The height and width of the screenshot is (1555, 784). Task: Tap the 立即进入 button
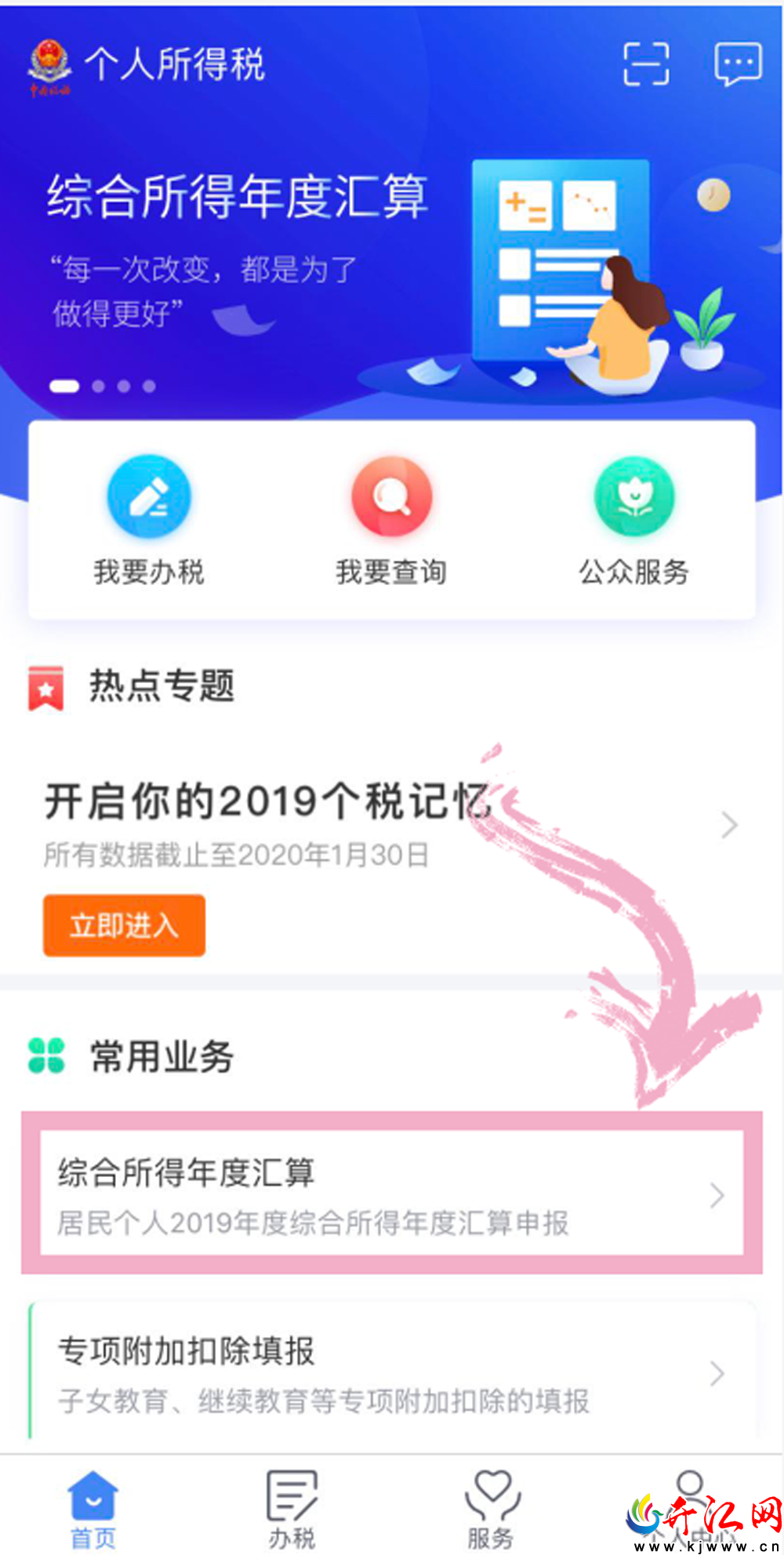[x=124, y=925]
